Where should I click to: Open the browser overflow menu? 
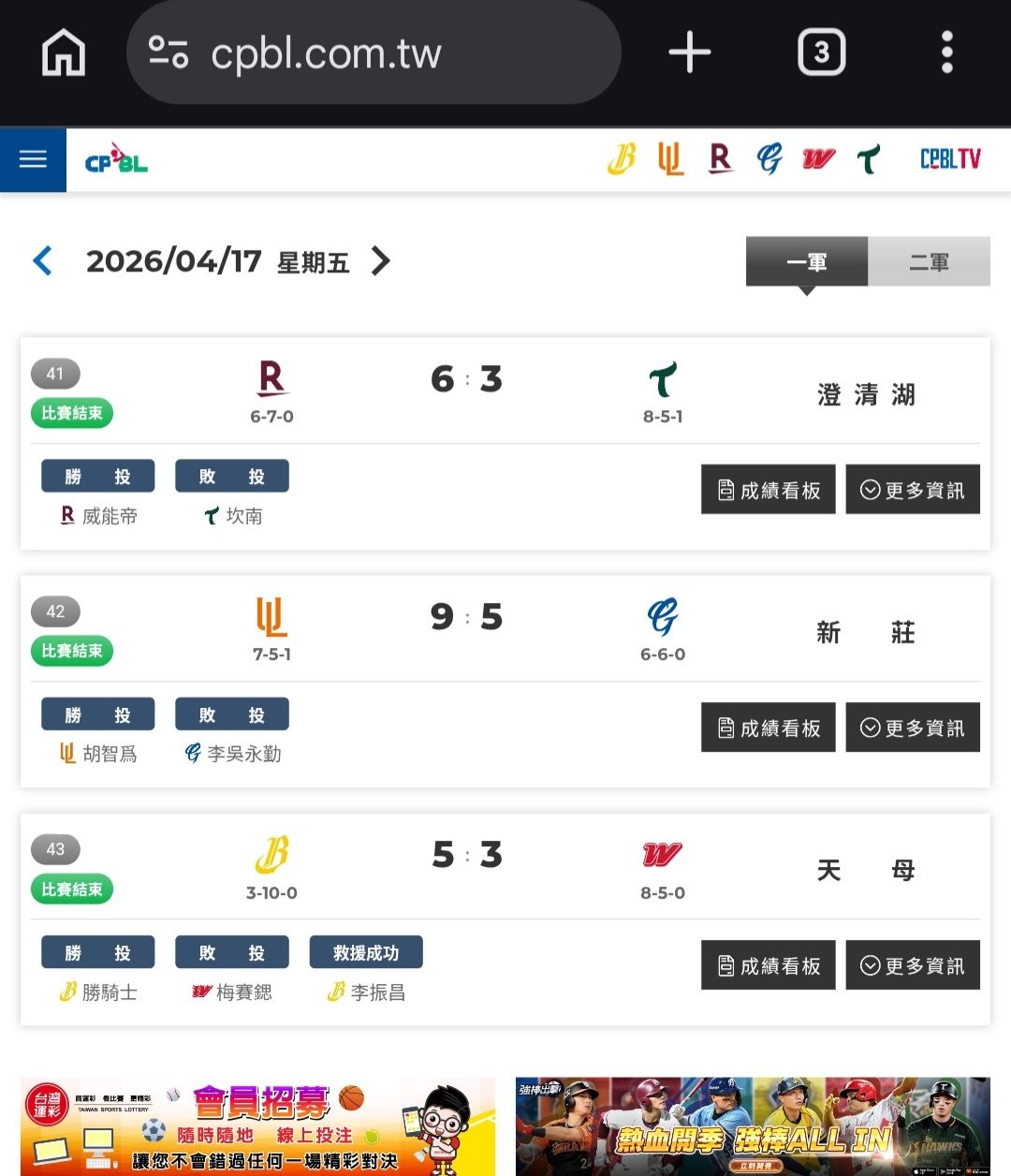[946, 51]
